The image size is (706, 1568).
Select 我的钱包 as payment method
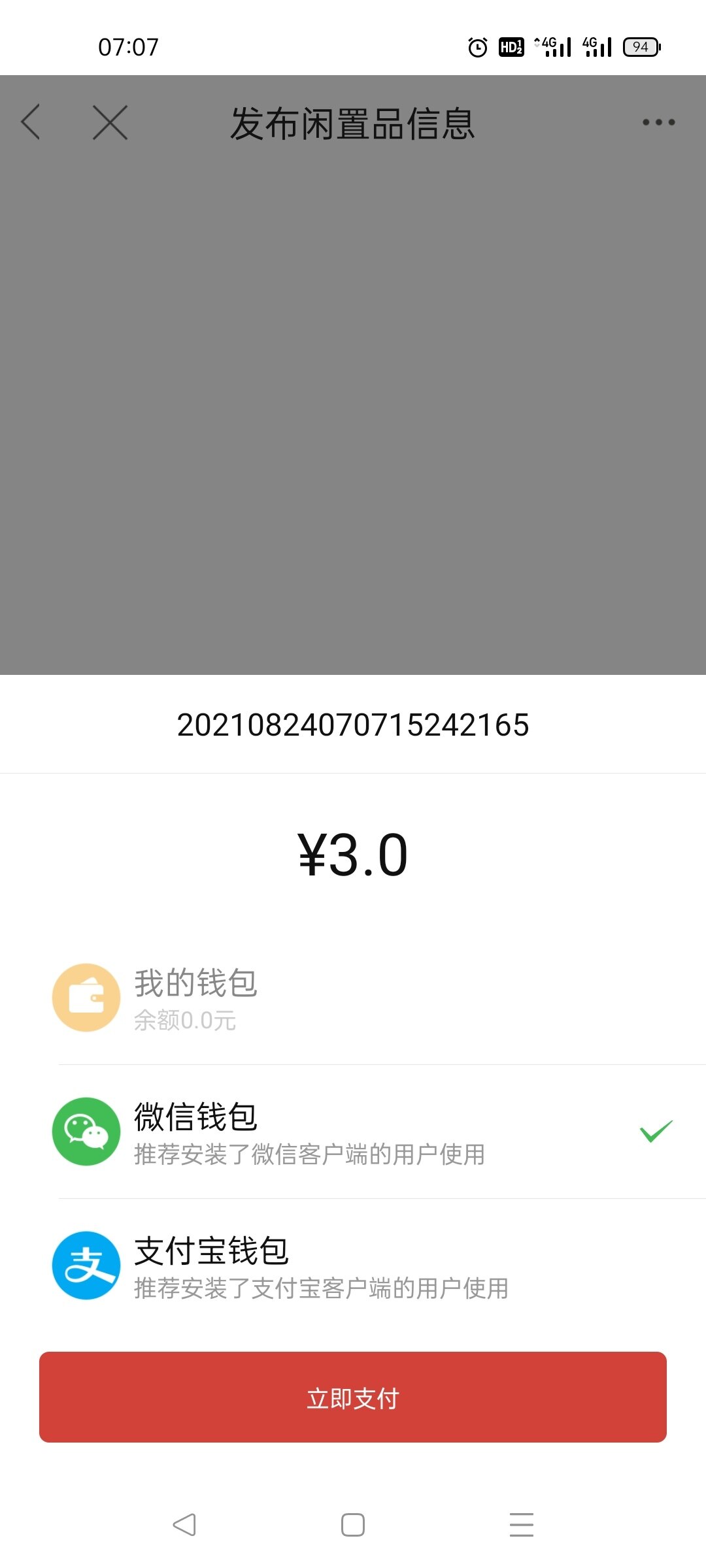(353, 998)
